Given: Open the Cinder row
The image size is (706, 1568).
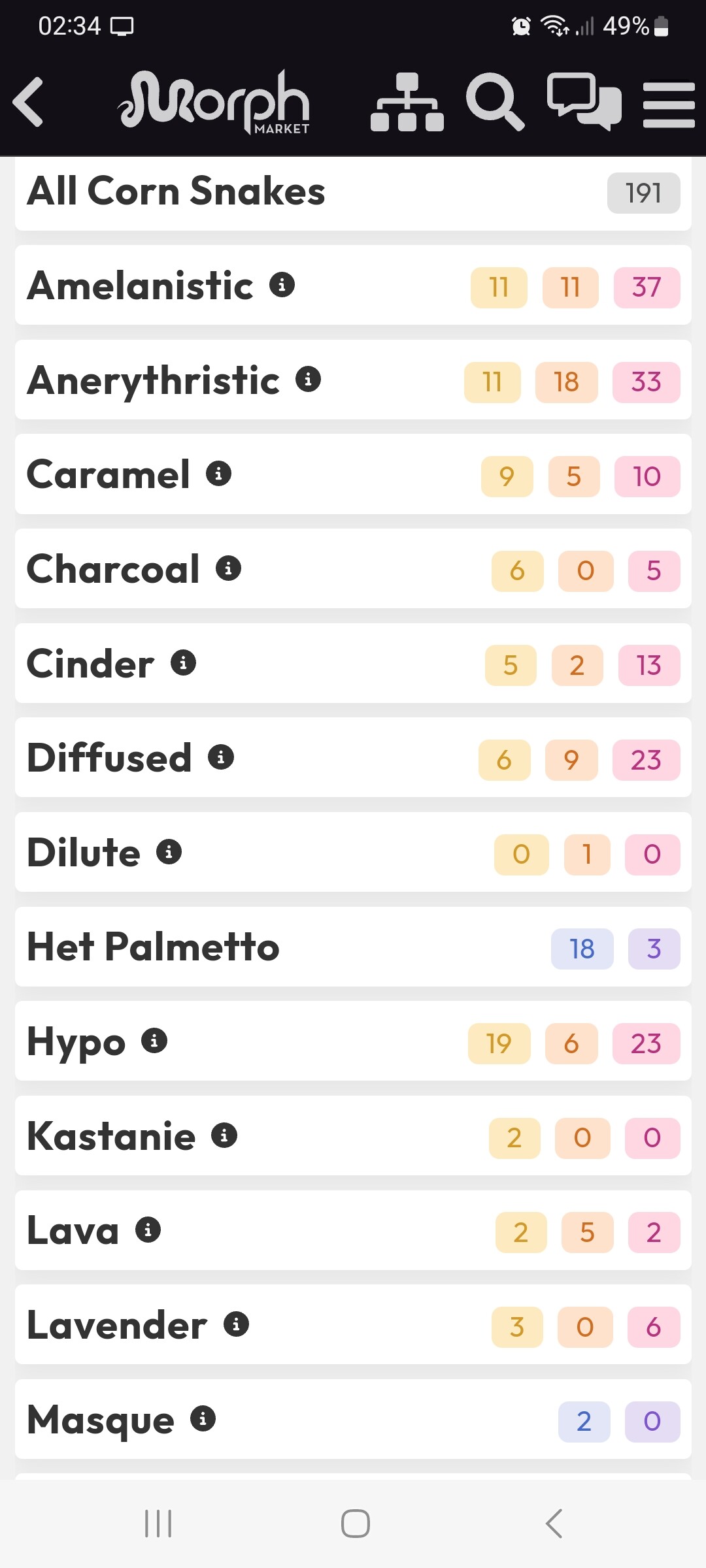Looking at the screenshot, I should tap(353, 664).
